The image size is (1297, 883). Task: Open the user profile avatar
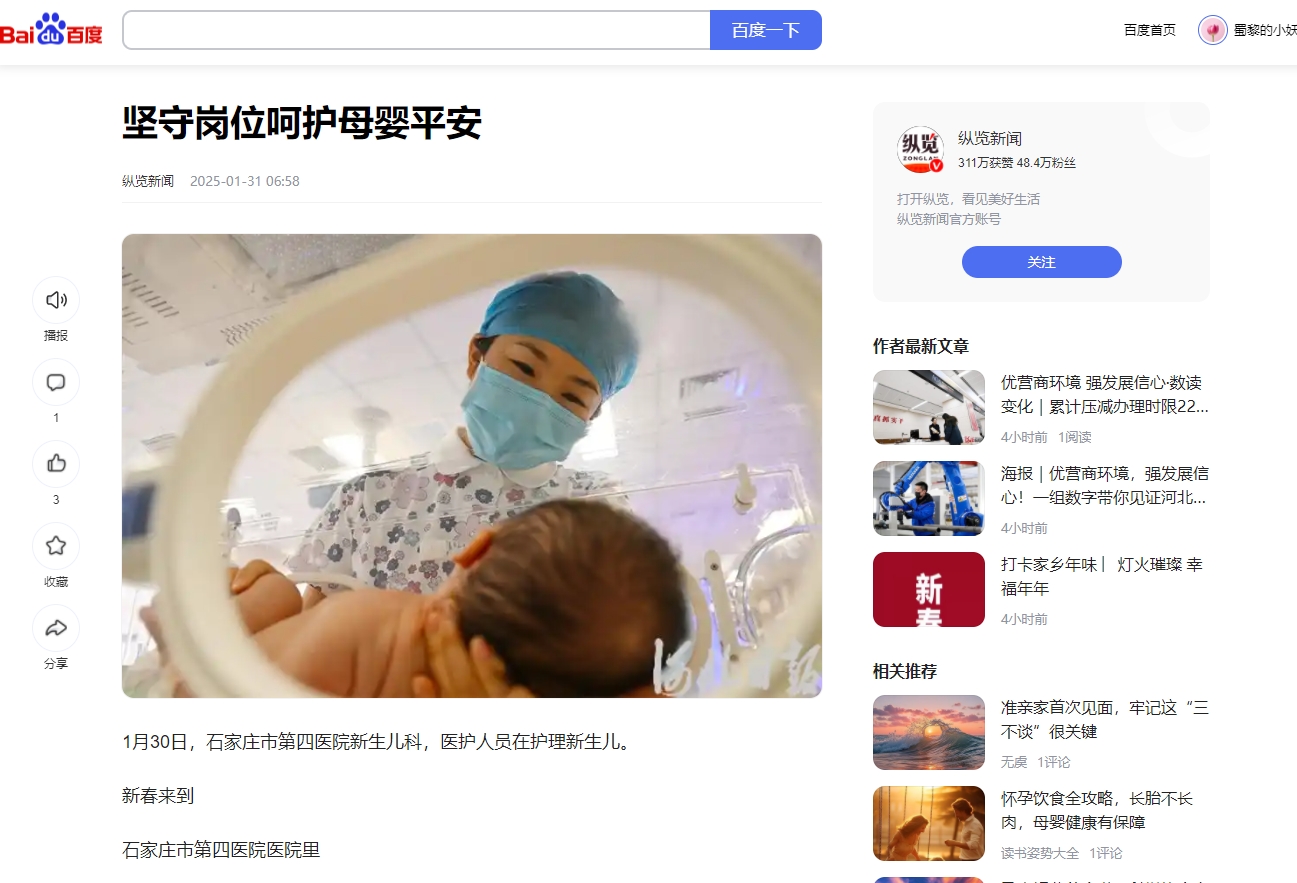[1212, 30]
